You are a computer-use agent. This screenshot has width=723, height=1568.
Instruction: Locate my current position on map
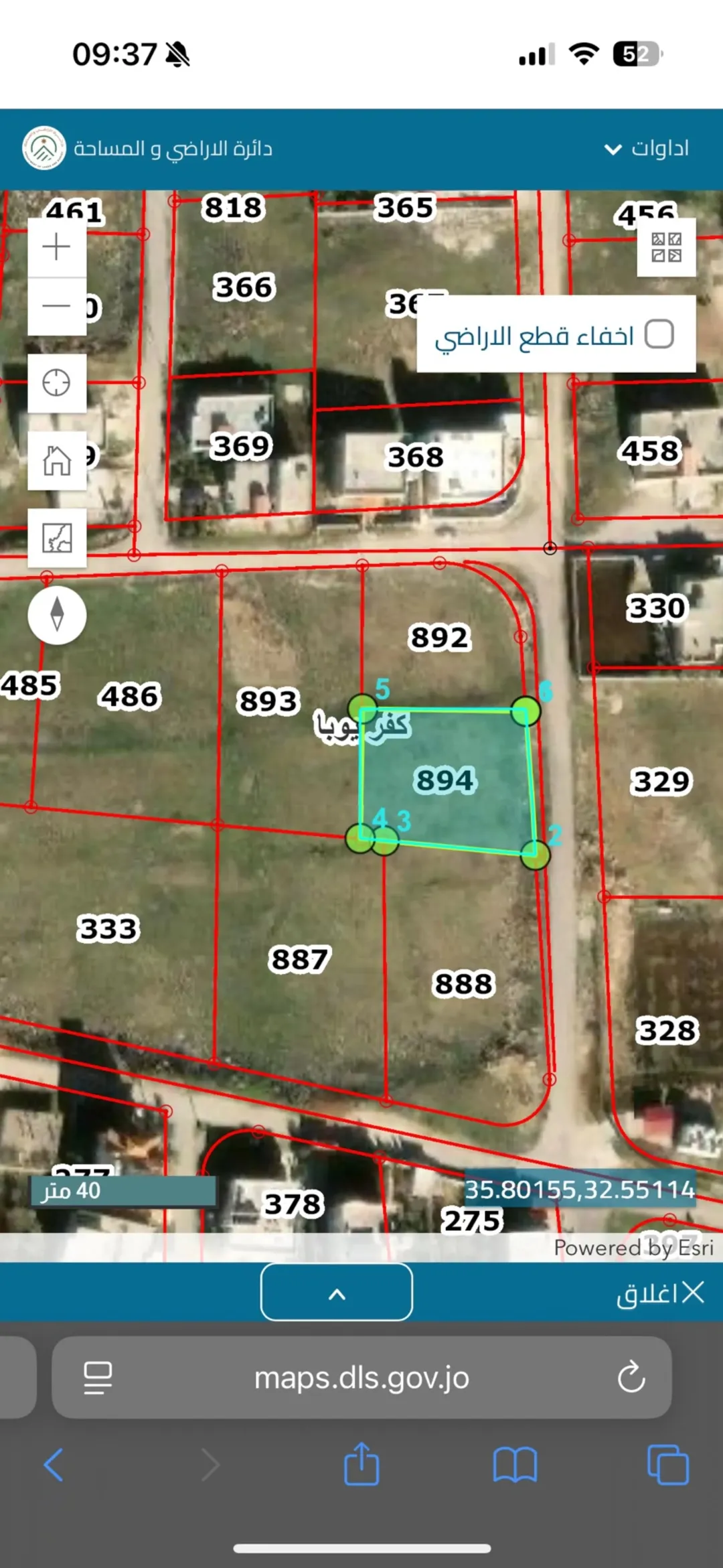57,383
